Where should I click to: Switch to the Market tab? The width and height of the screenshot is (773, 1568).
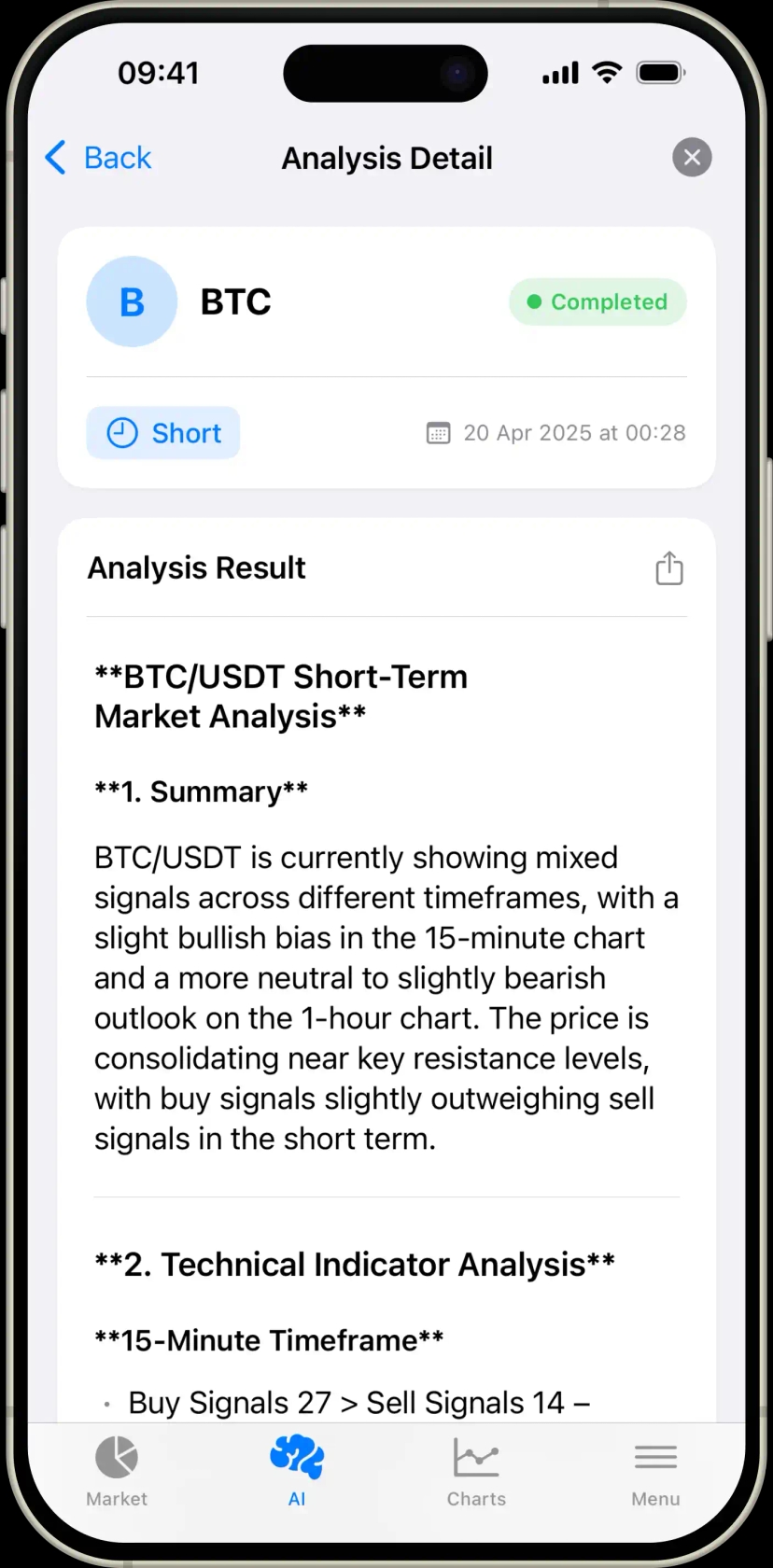[117, 1470]
